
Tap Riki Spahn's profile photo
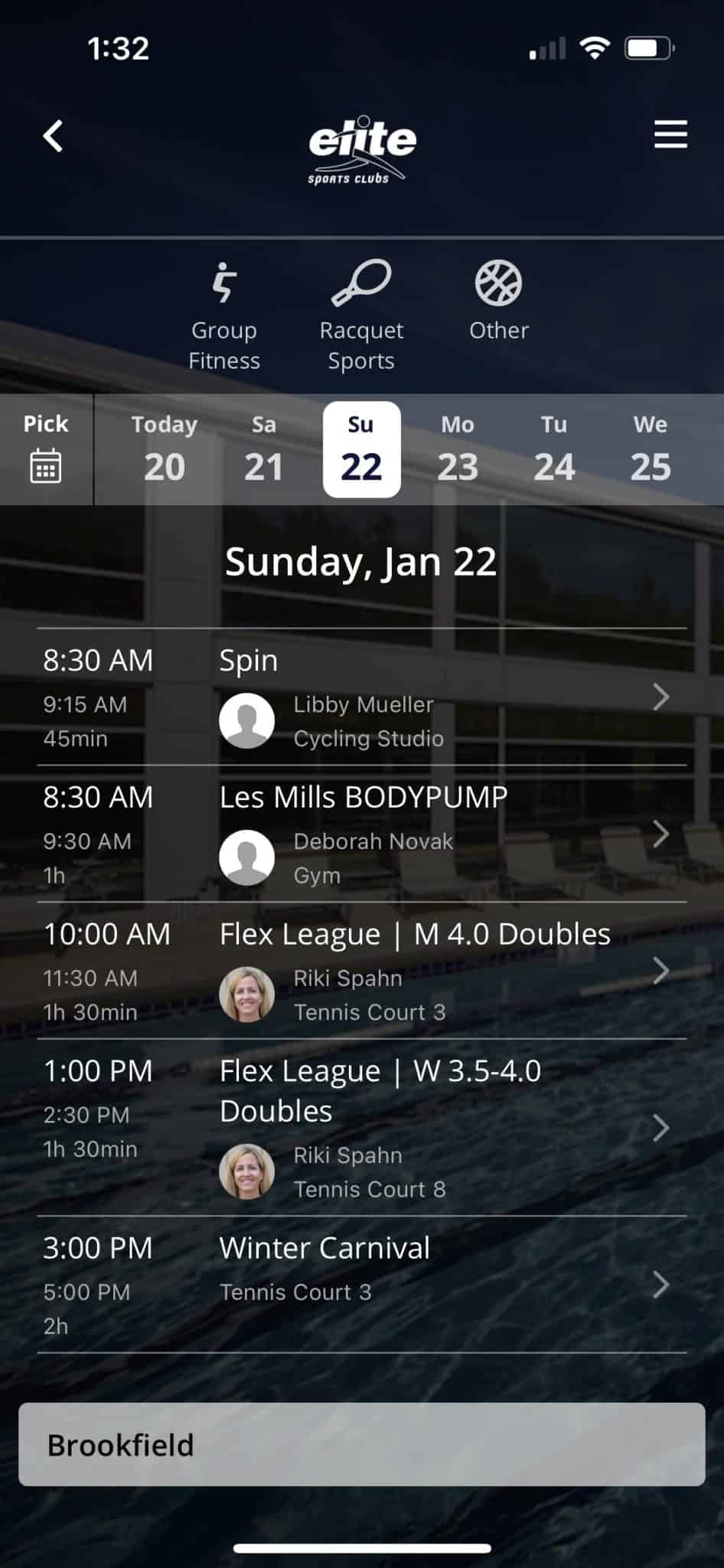point(246,992)
